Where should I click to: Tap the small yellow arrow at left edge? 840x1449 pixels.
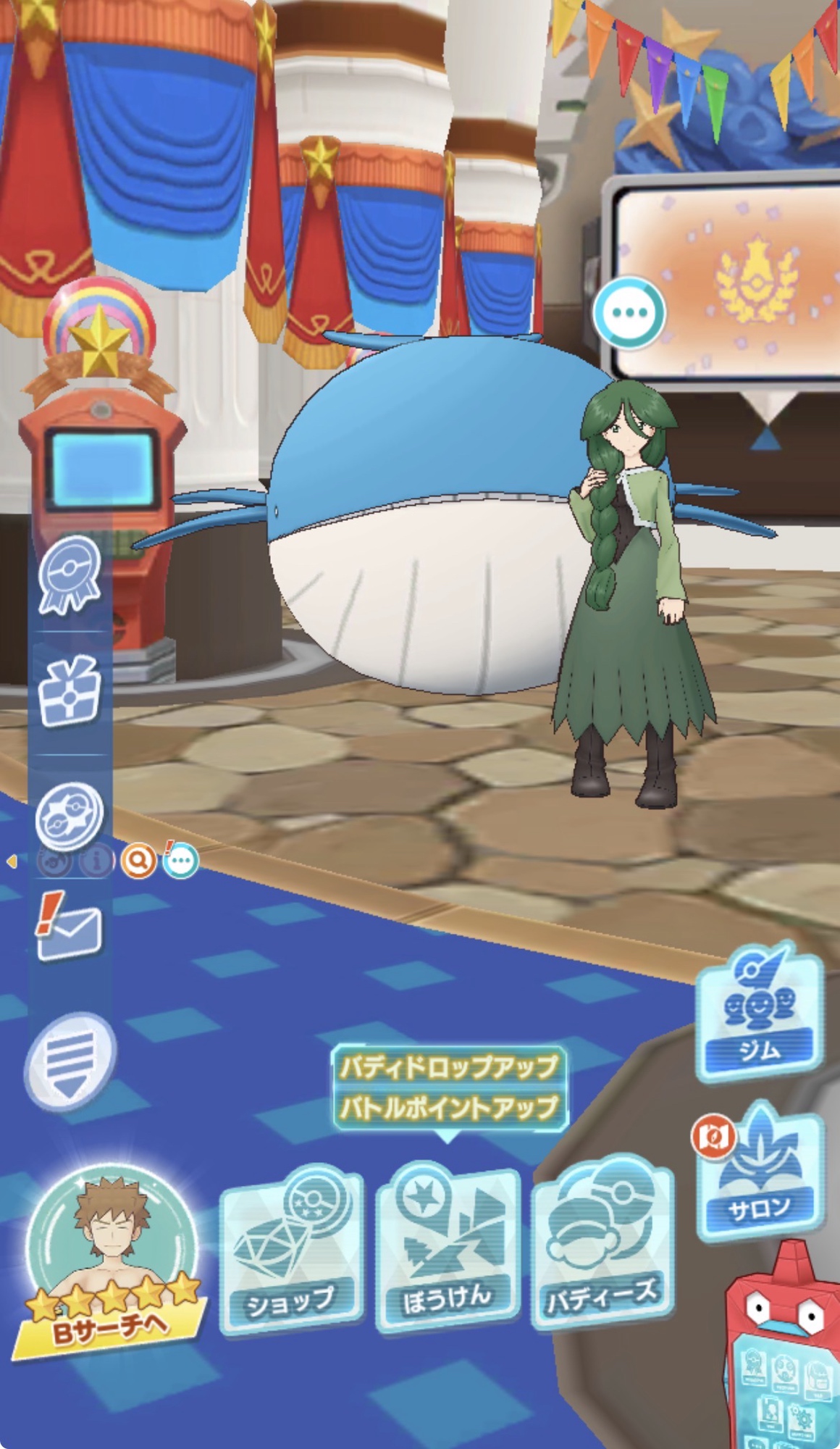[11, 861]
